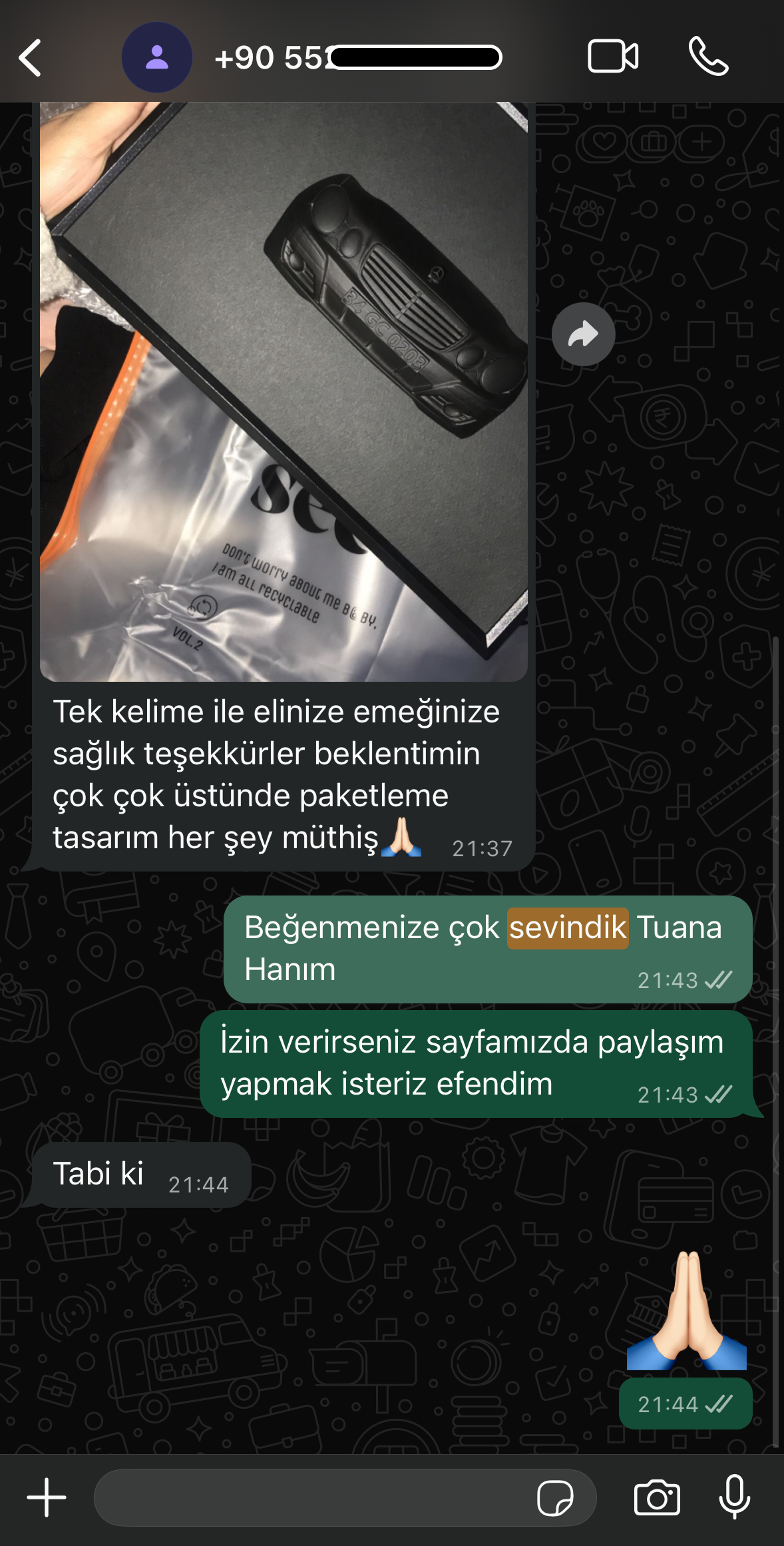Viewport: 784px width, 1546px height.
Task: Open the sticker picker
Action: [555, 1498]
